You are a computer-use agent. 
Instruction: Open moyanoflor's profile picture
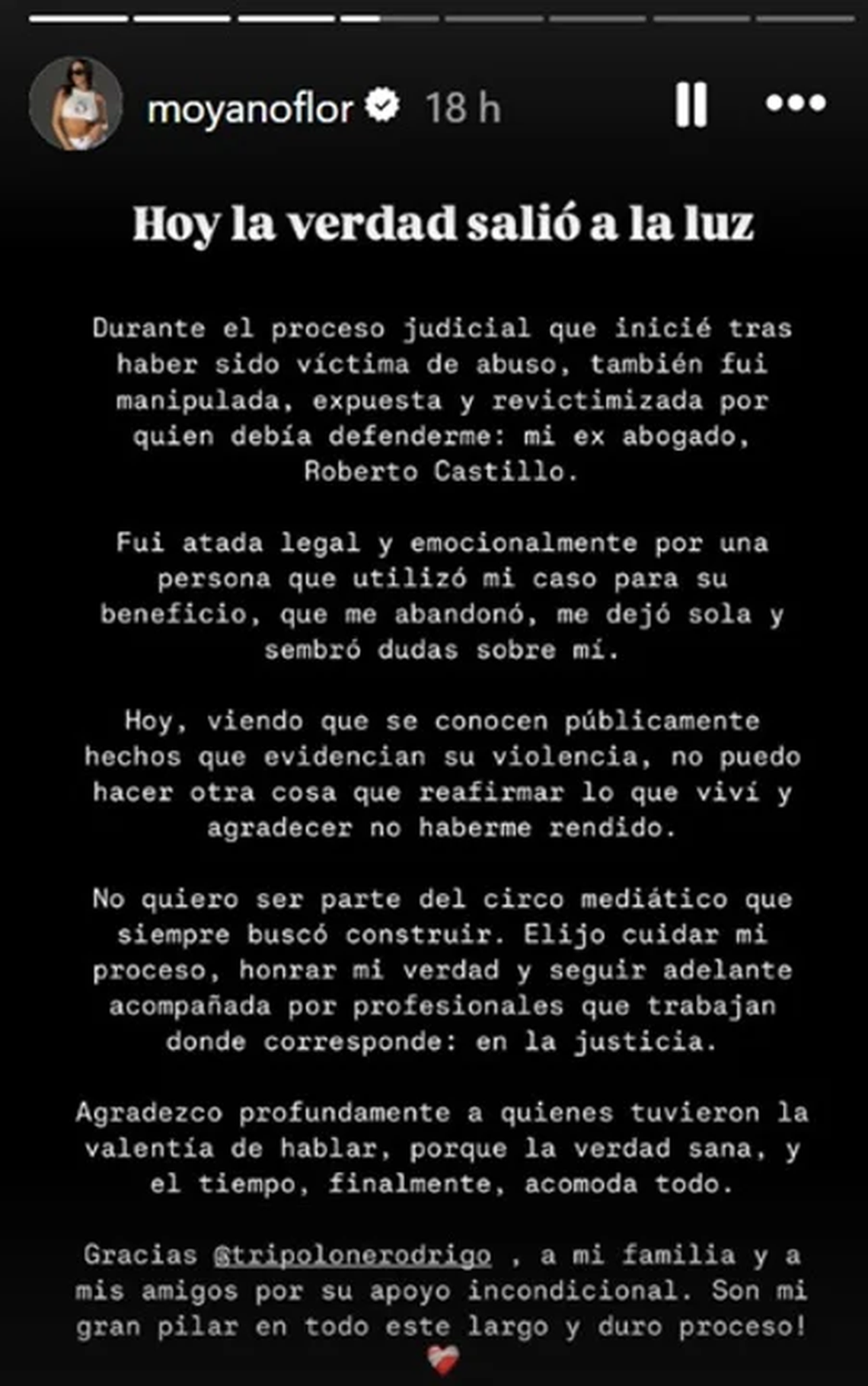pos(75,104)
